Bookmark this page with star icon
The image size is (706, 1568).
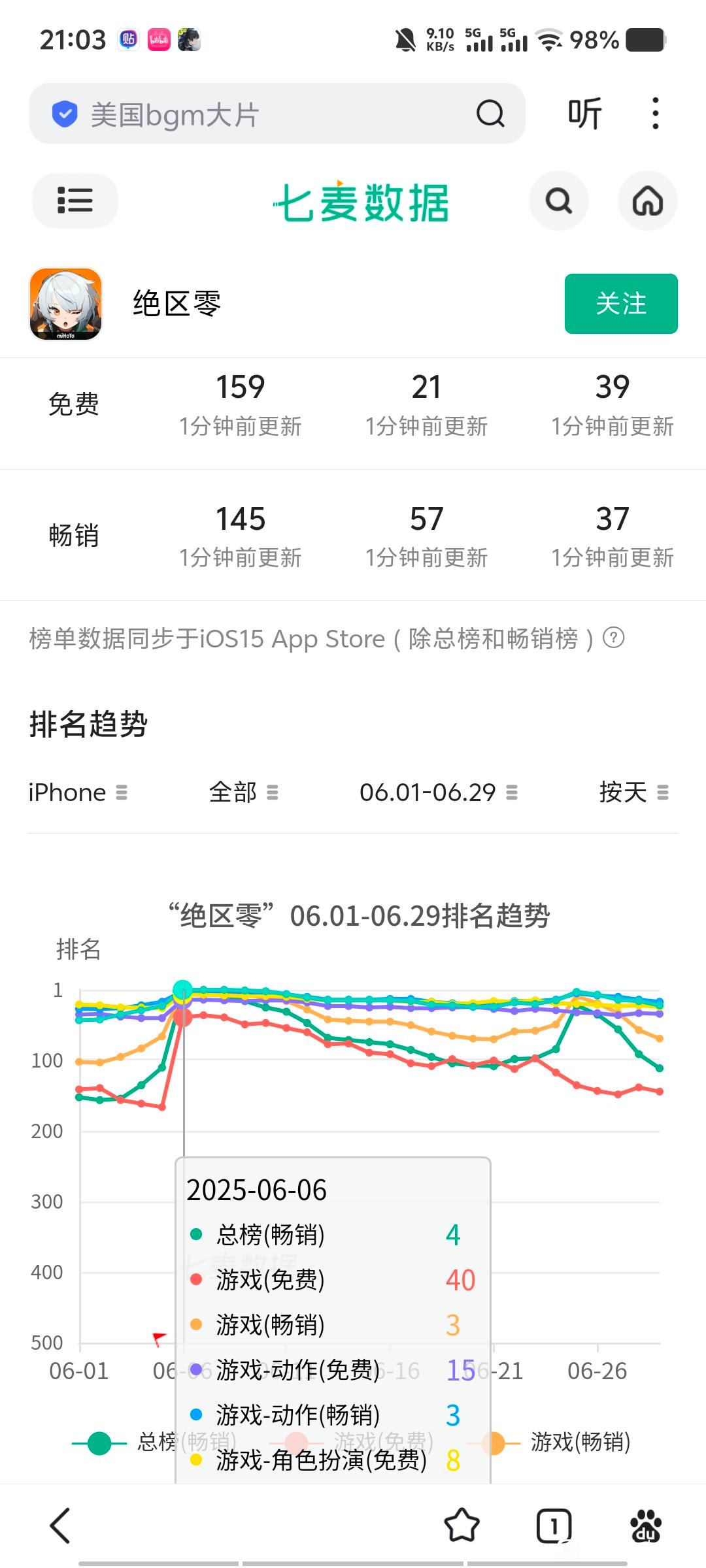pyautogui.click(x=462, y=1526)
